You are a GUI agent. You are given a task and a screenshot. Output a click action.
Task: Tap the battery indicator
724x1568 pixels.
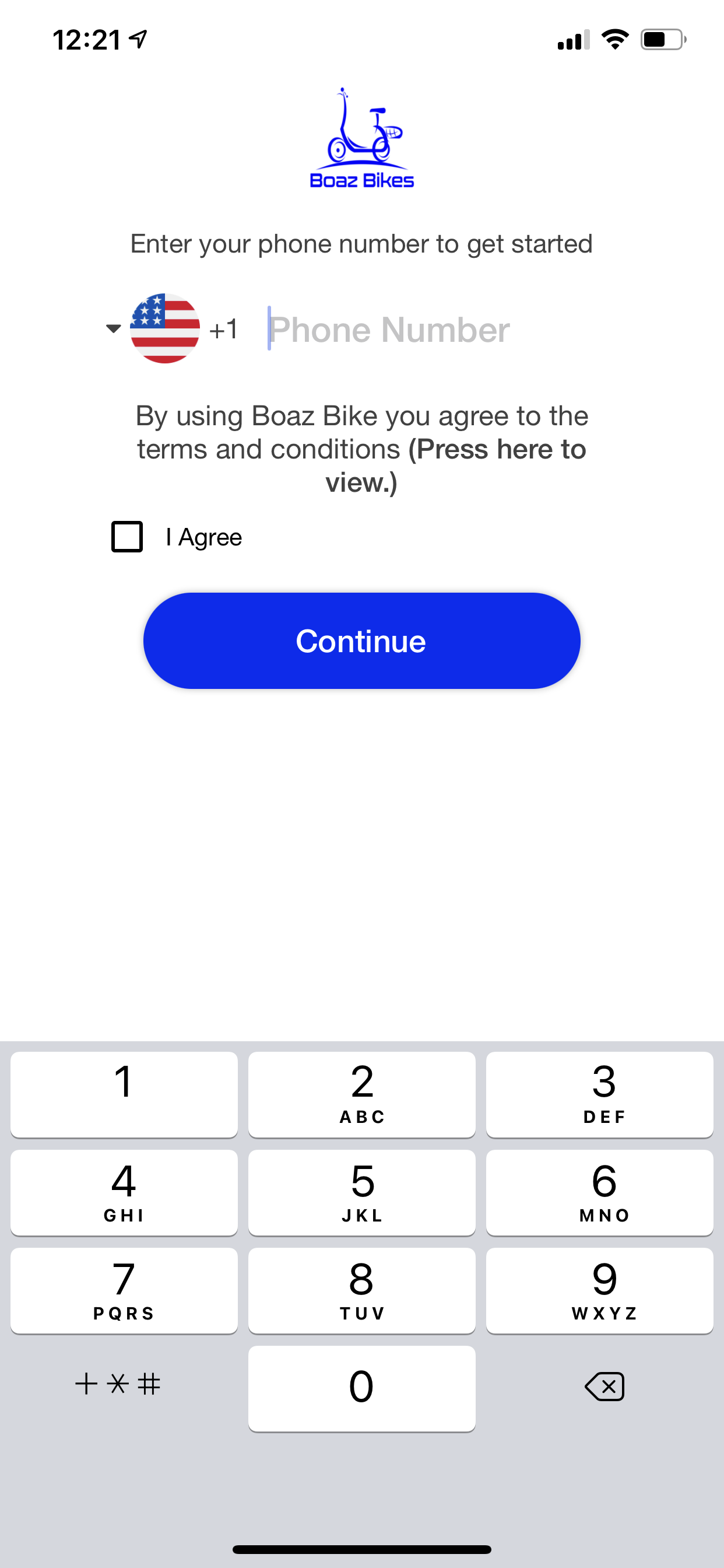660,38
